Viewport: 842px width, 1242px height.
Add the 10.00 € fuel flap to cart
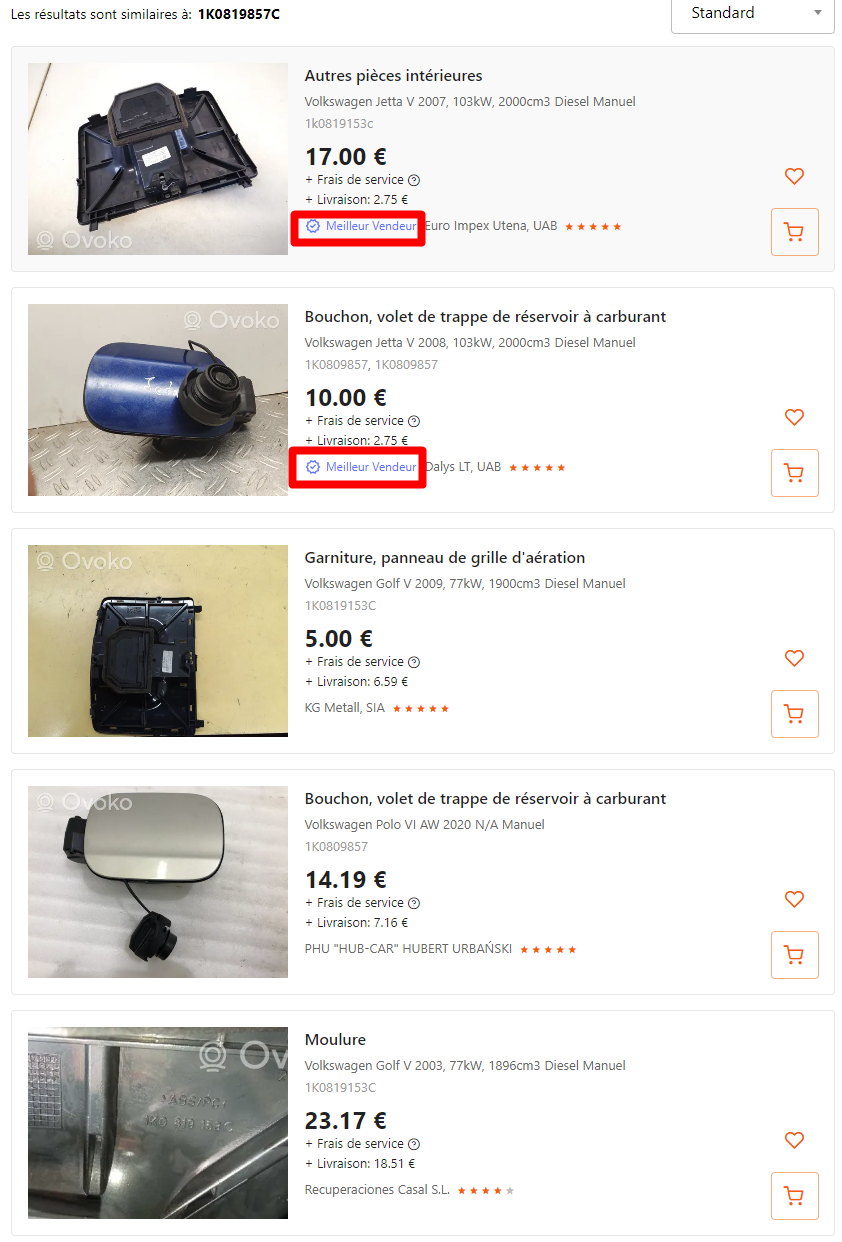794,473
